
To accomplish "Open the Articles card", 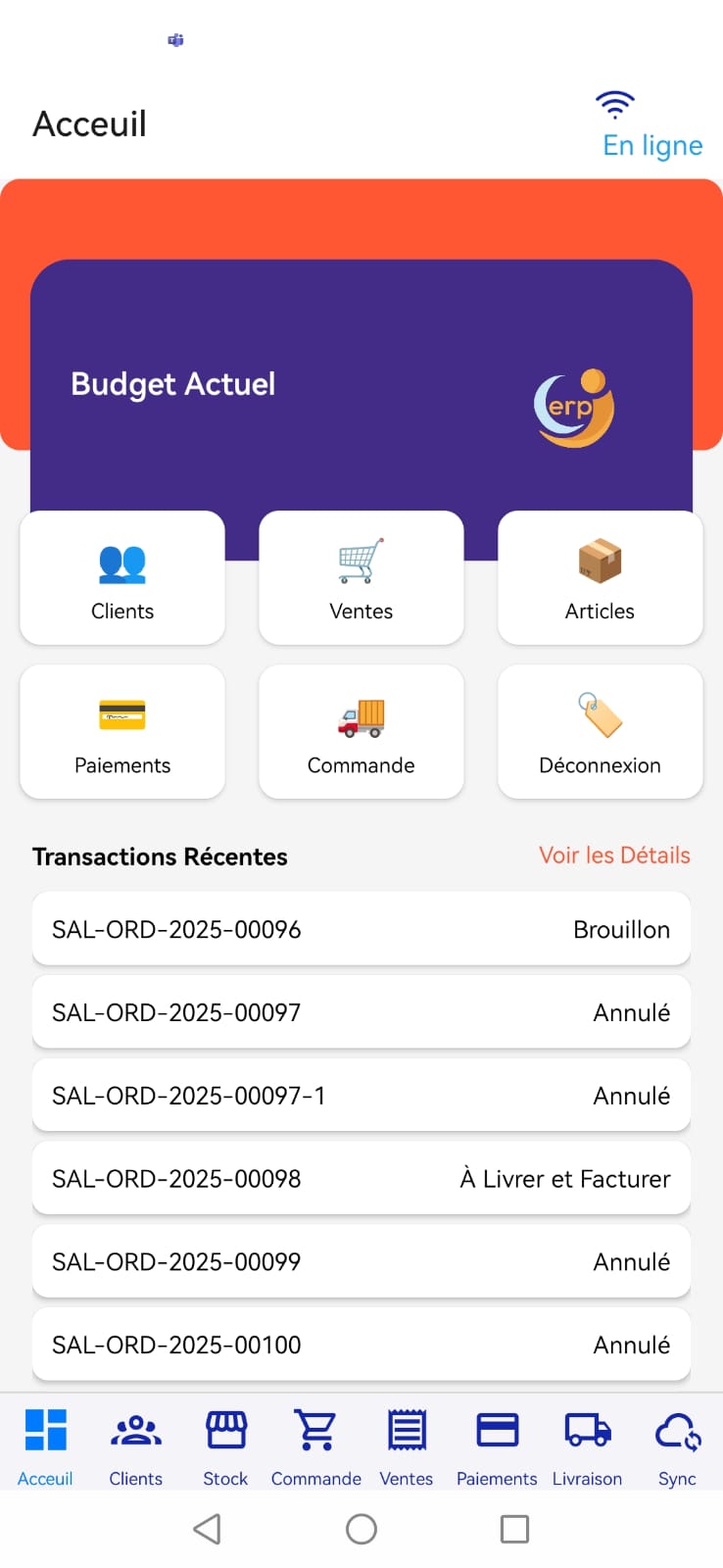I will click(600, 578).
